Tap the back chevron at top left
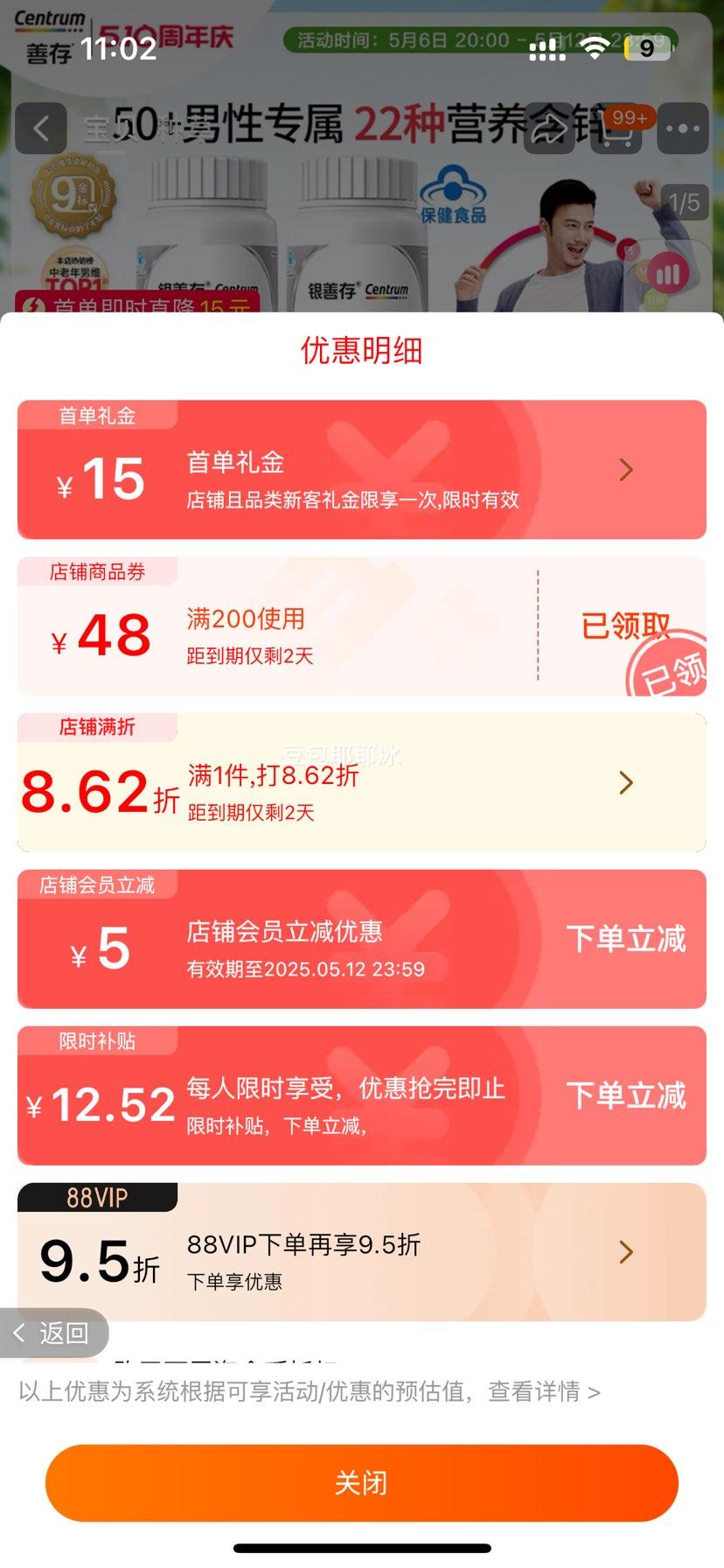The image size is (724, 1568). click(x=40, y=129)
